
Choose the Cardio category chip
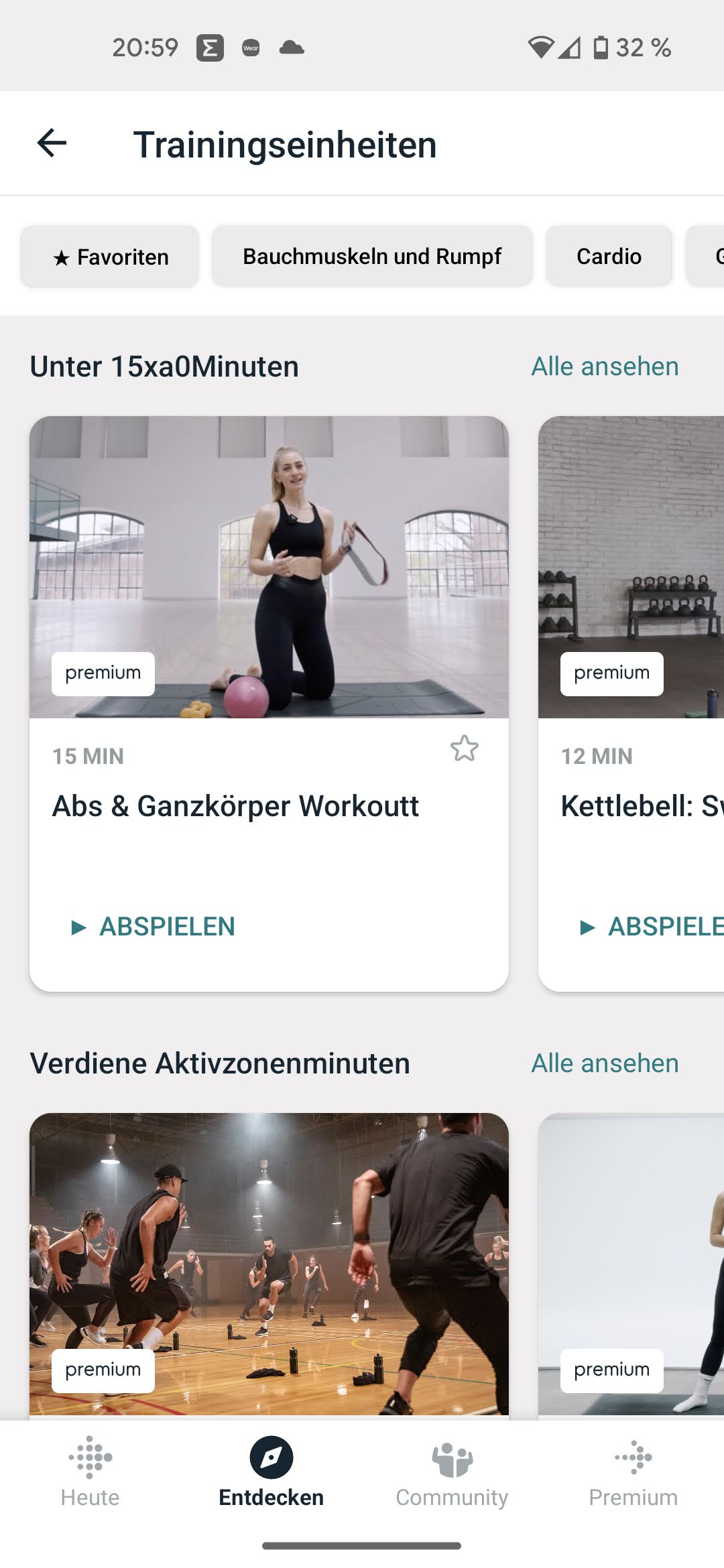click(x=609, y=257)
